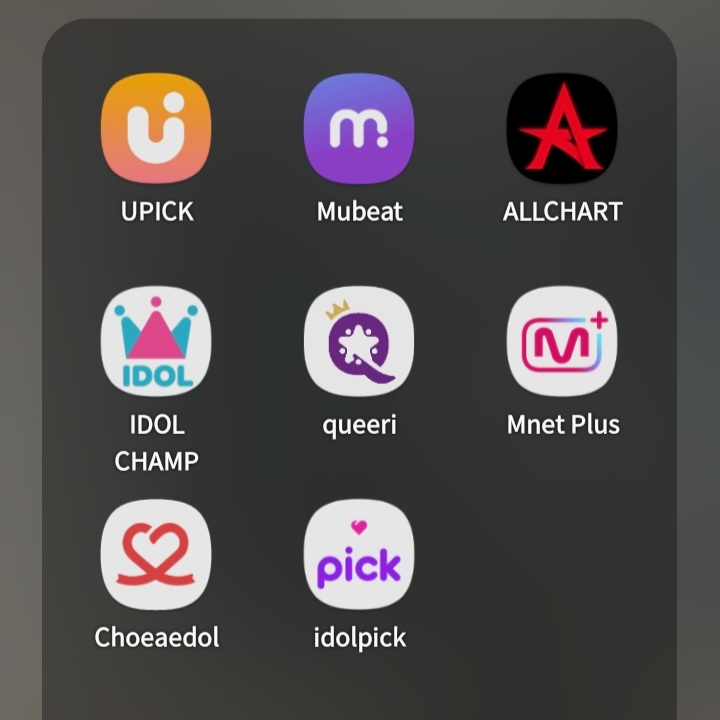Open the UPICK app
This screenshot has width=720, height=720.
[x=156, y=128]
